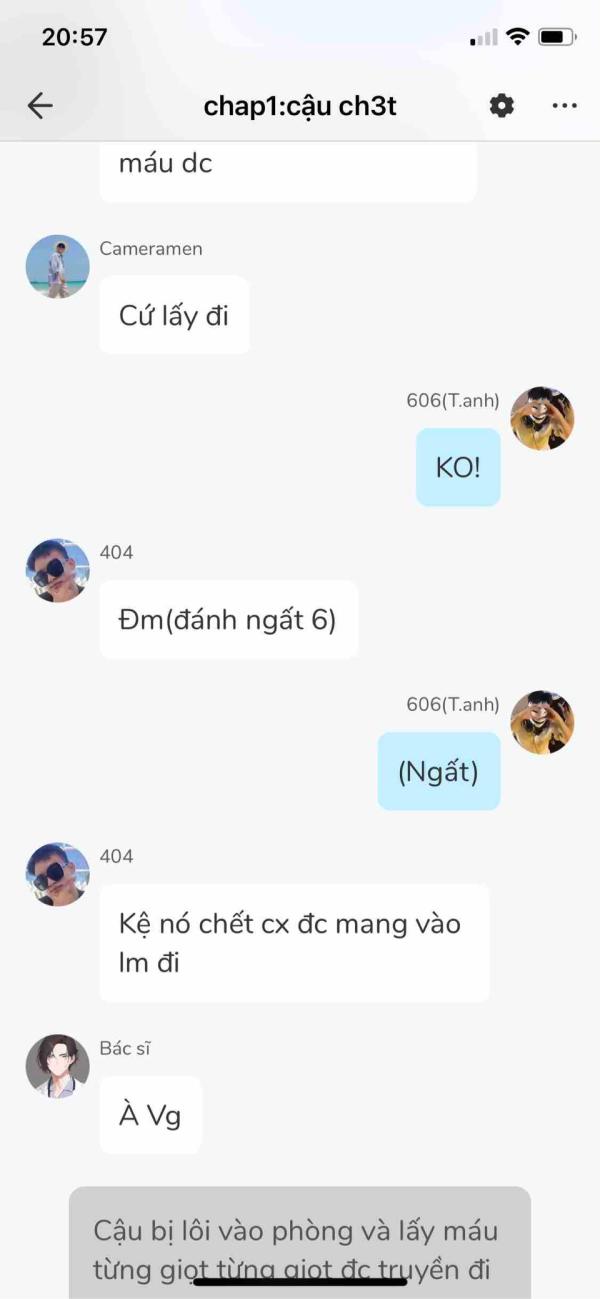600x1299 pixels.
Task: Go back using the arrow icon
Action: point(40,106)
